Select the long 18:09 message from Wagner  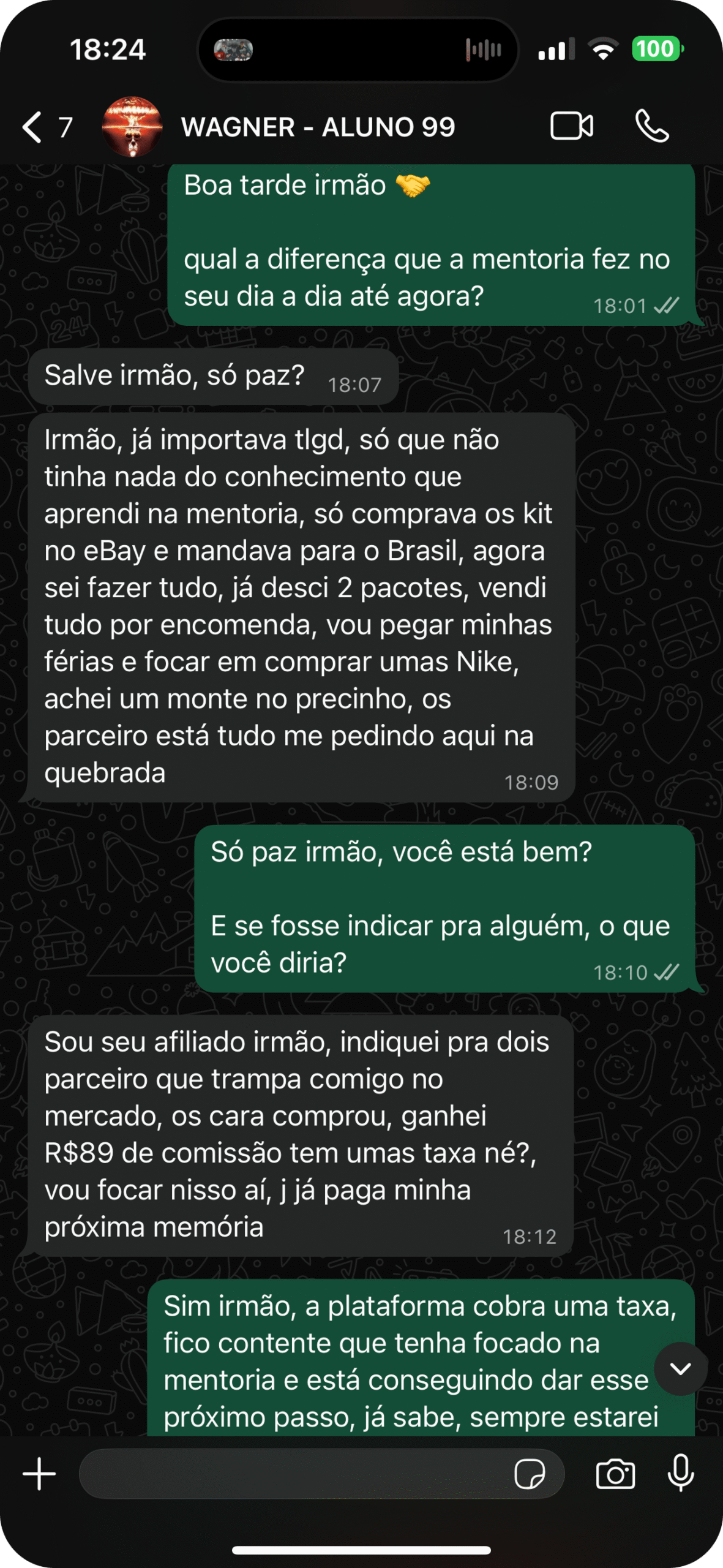click(300, 606)
